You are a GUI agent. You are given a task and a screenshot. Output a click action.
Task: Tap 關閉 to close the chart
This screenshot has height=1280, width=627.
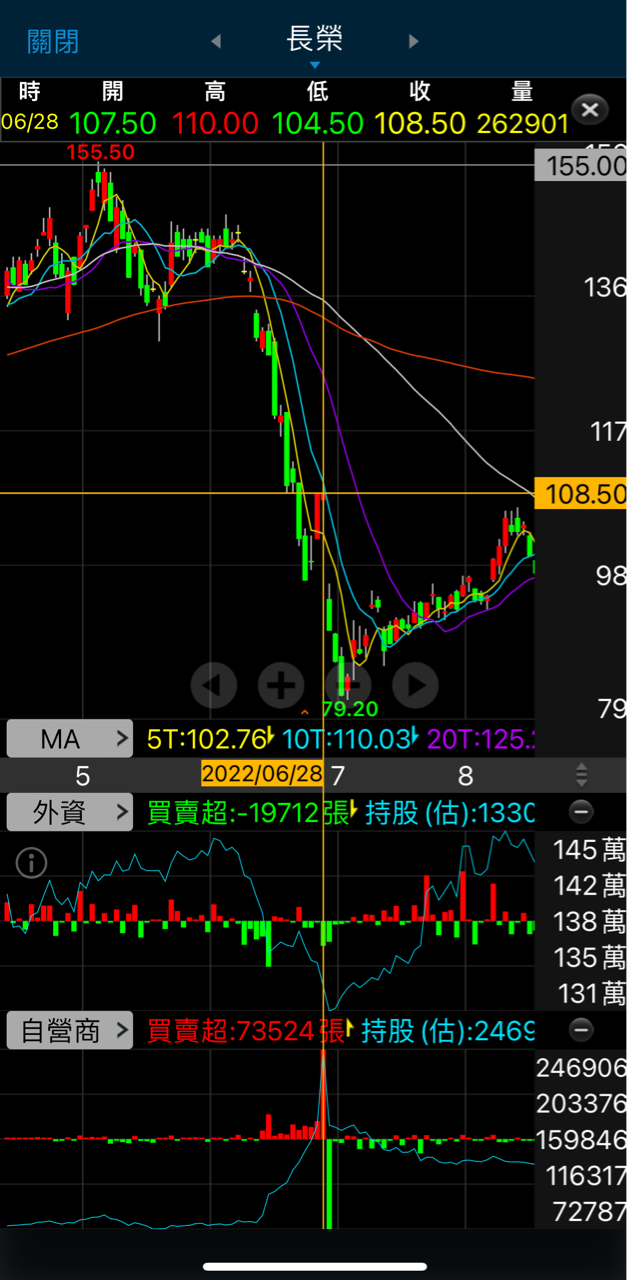[53, 42]
